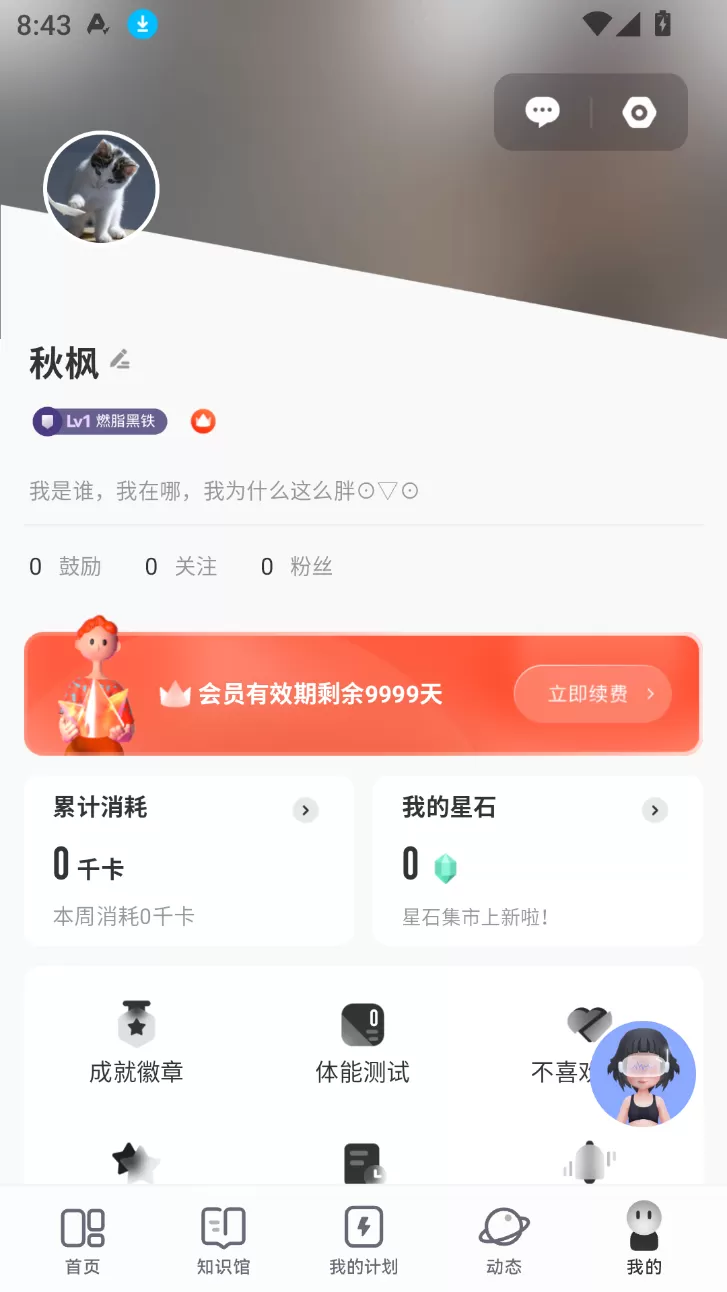727x1292 pixels.
Task: Tap the cat profile avatar
Action: (101, 188)
